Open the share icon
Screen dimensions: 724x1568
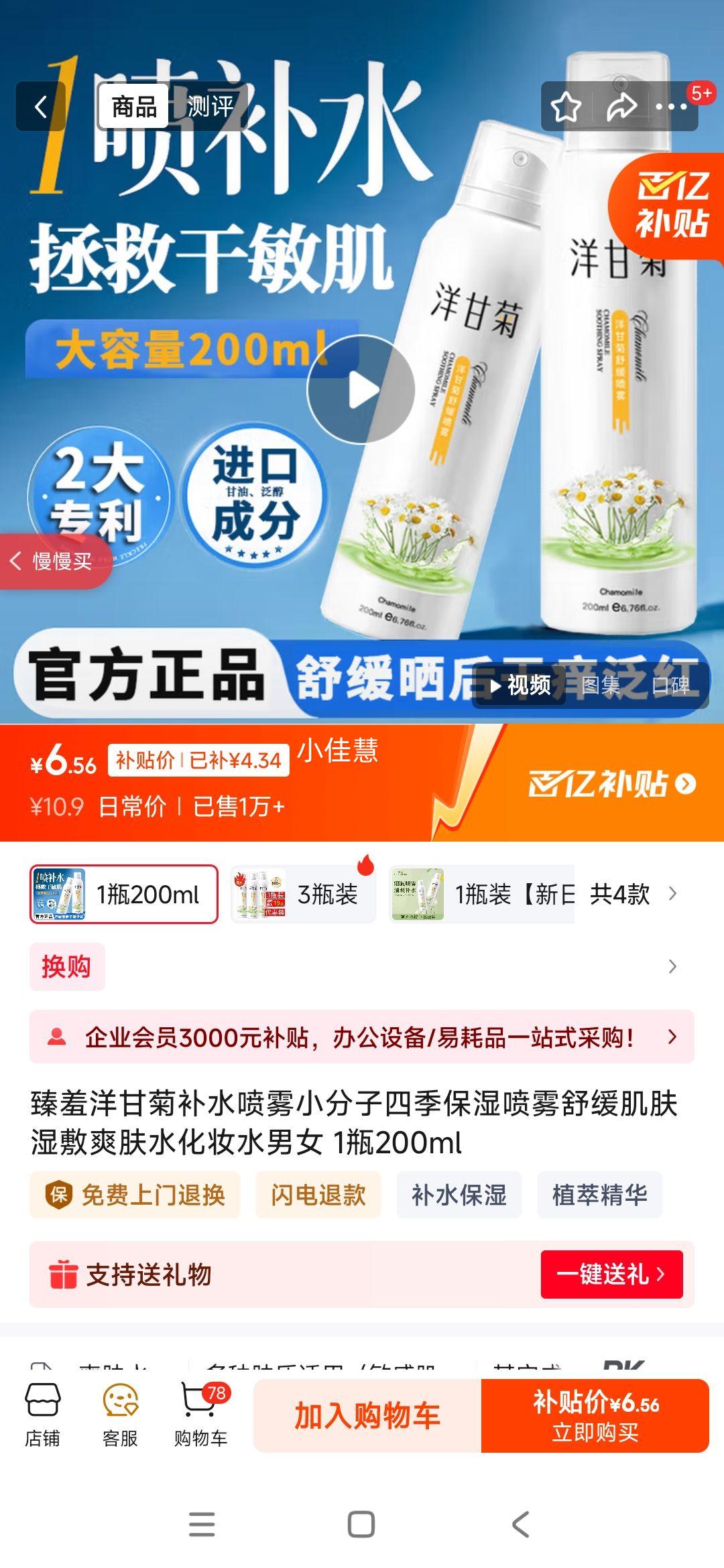(620, 105)
